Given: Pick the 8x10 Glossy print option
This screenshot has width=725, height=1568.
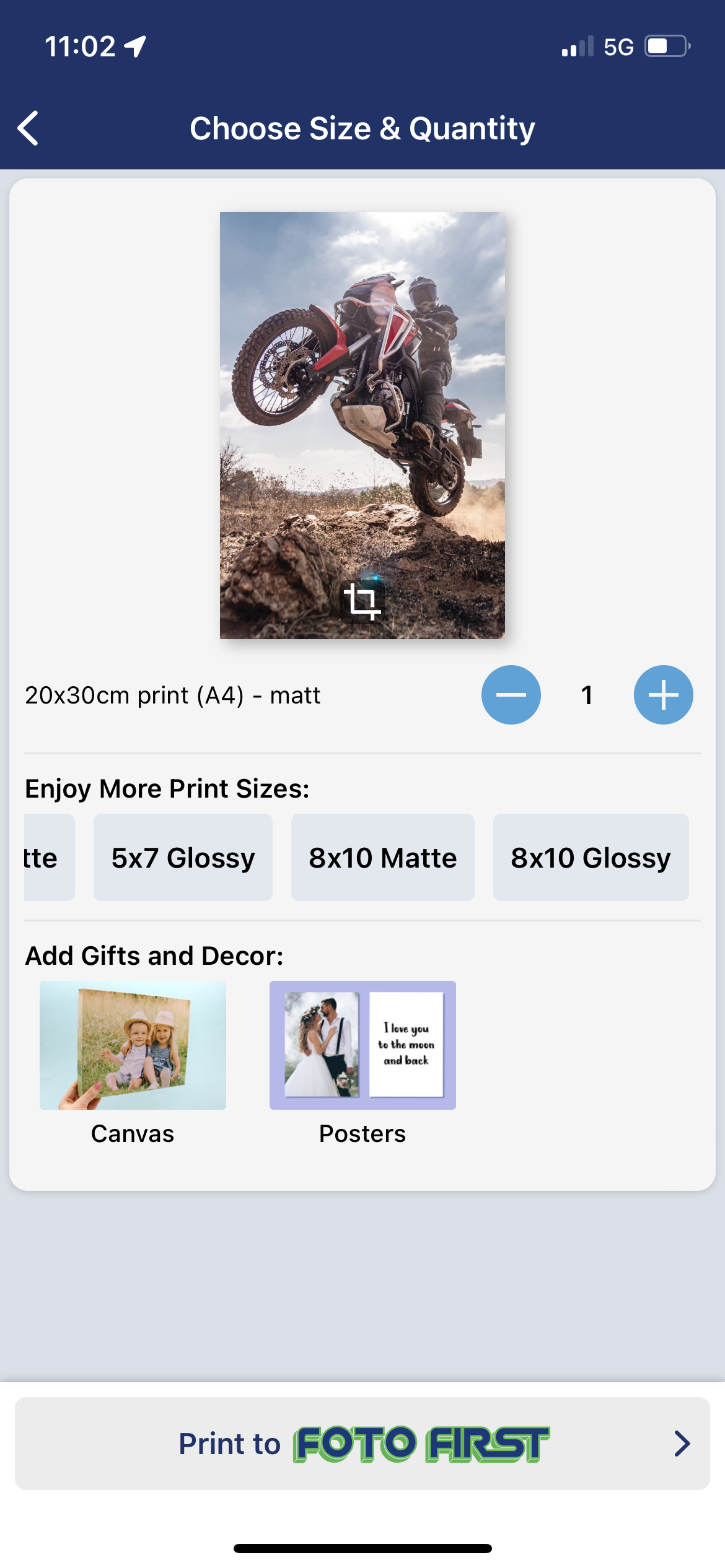Looking at the screenshot, I should 591,858.
